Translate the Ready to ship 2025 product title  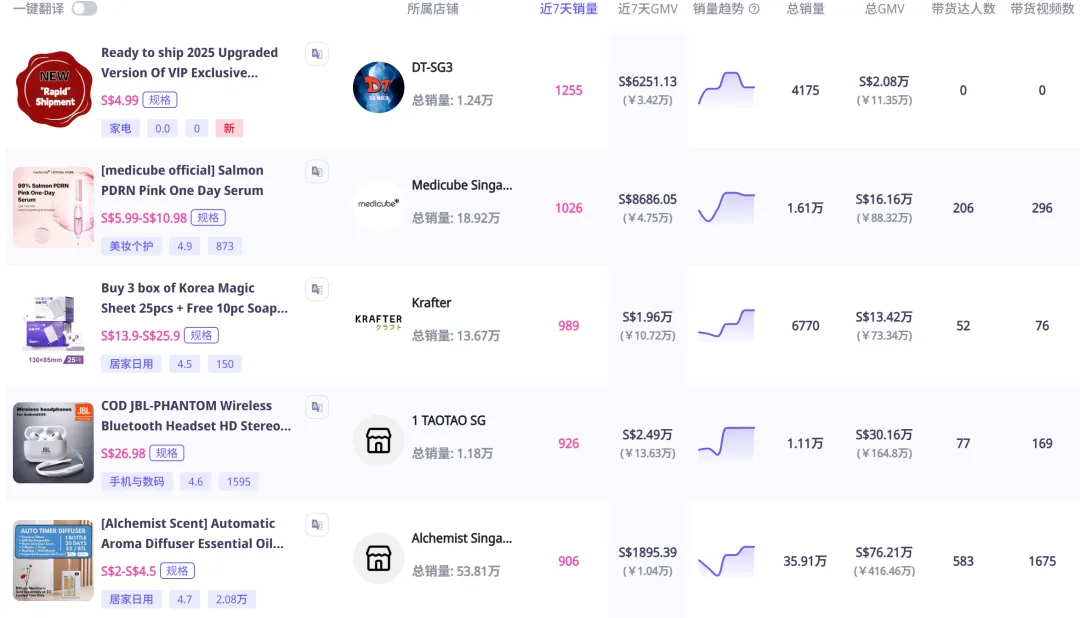(317, 54)
